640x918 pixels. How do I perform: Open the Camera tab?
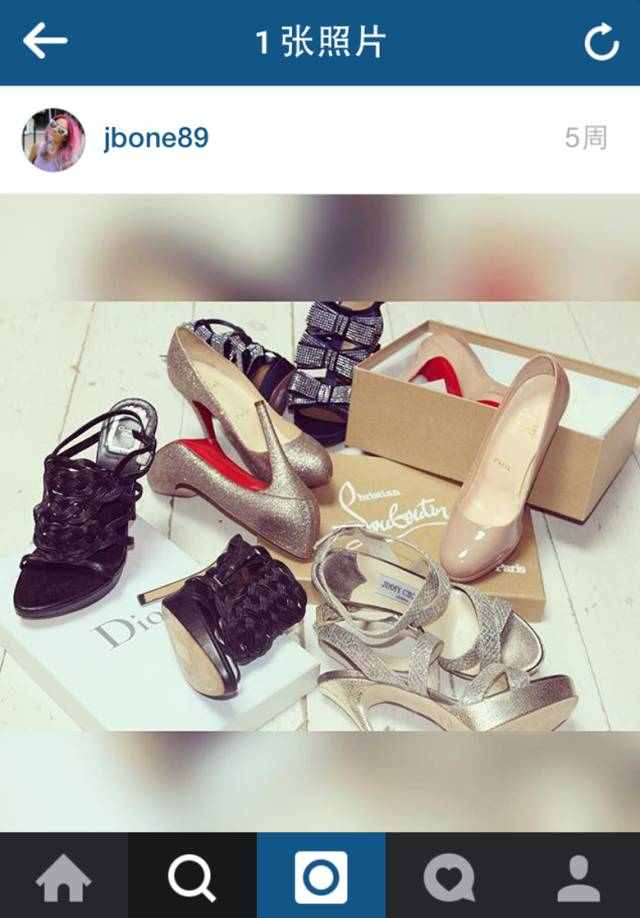pyautogui.click(x=320, y=877)
